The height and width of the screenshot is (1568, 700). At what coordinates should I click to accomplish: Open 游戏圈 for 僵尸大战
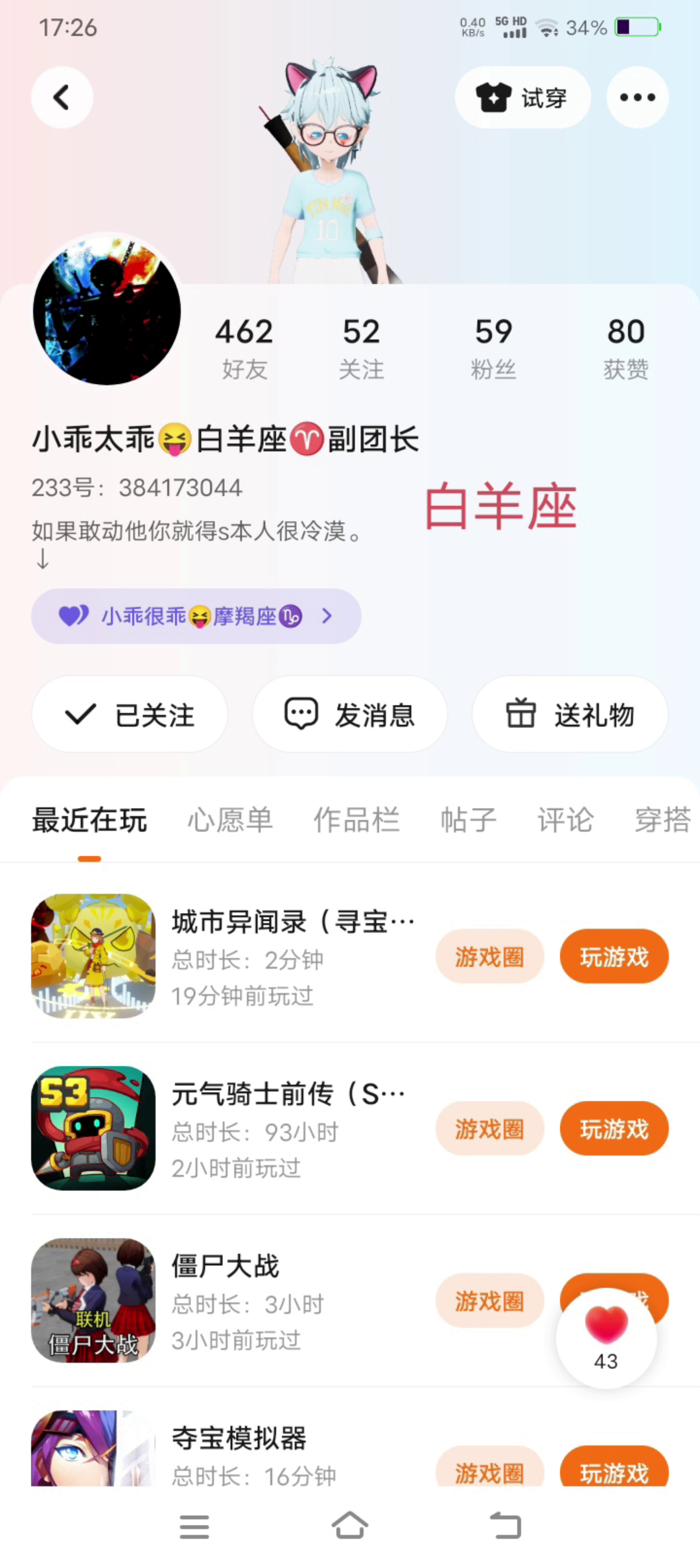pyautogui.click(x=489, y=1301)
